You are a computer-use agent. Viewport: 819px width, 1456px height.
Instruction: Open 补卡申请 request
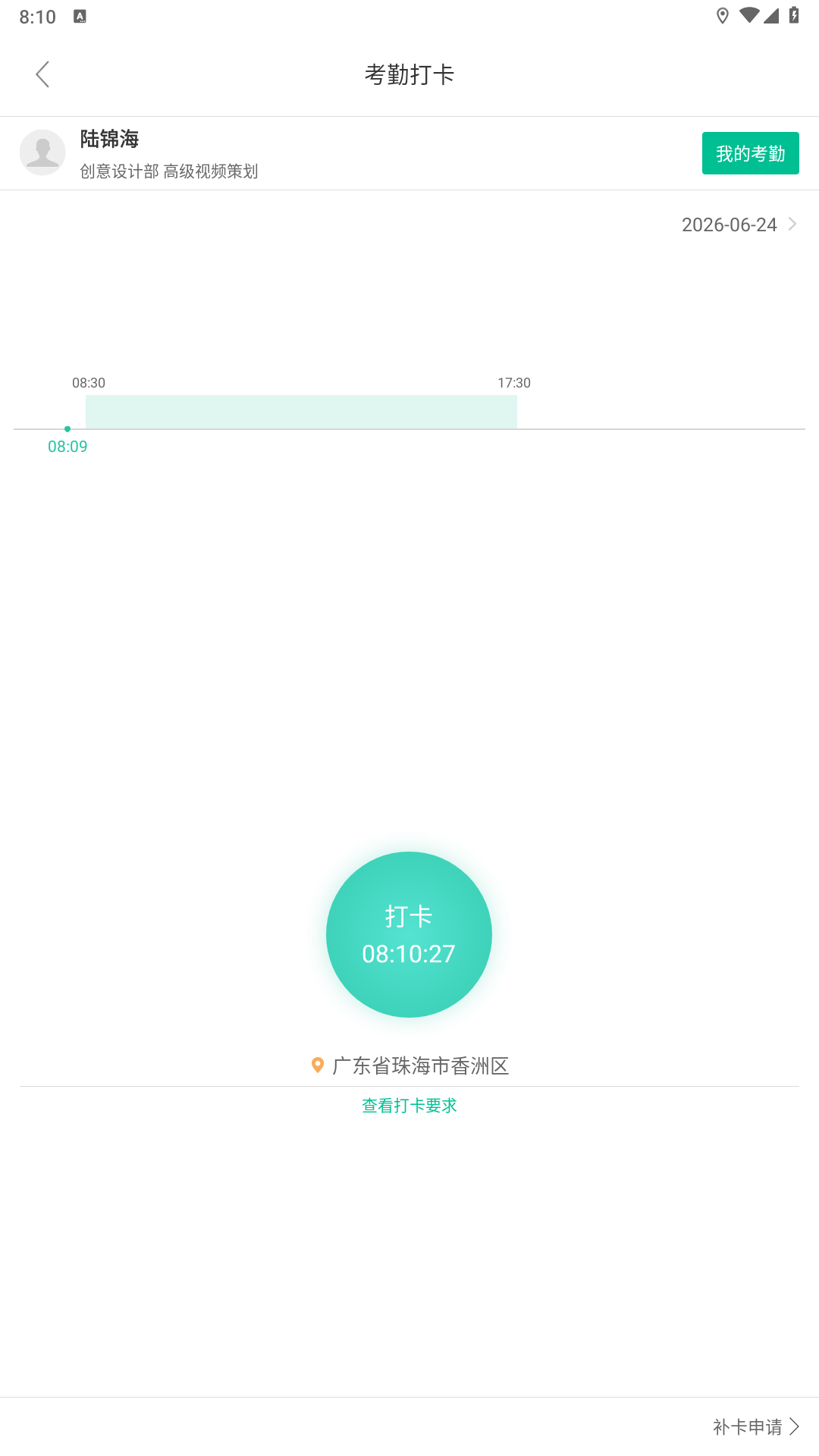pos(756,1426)
